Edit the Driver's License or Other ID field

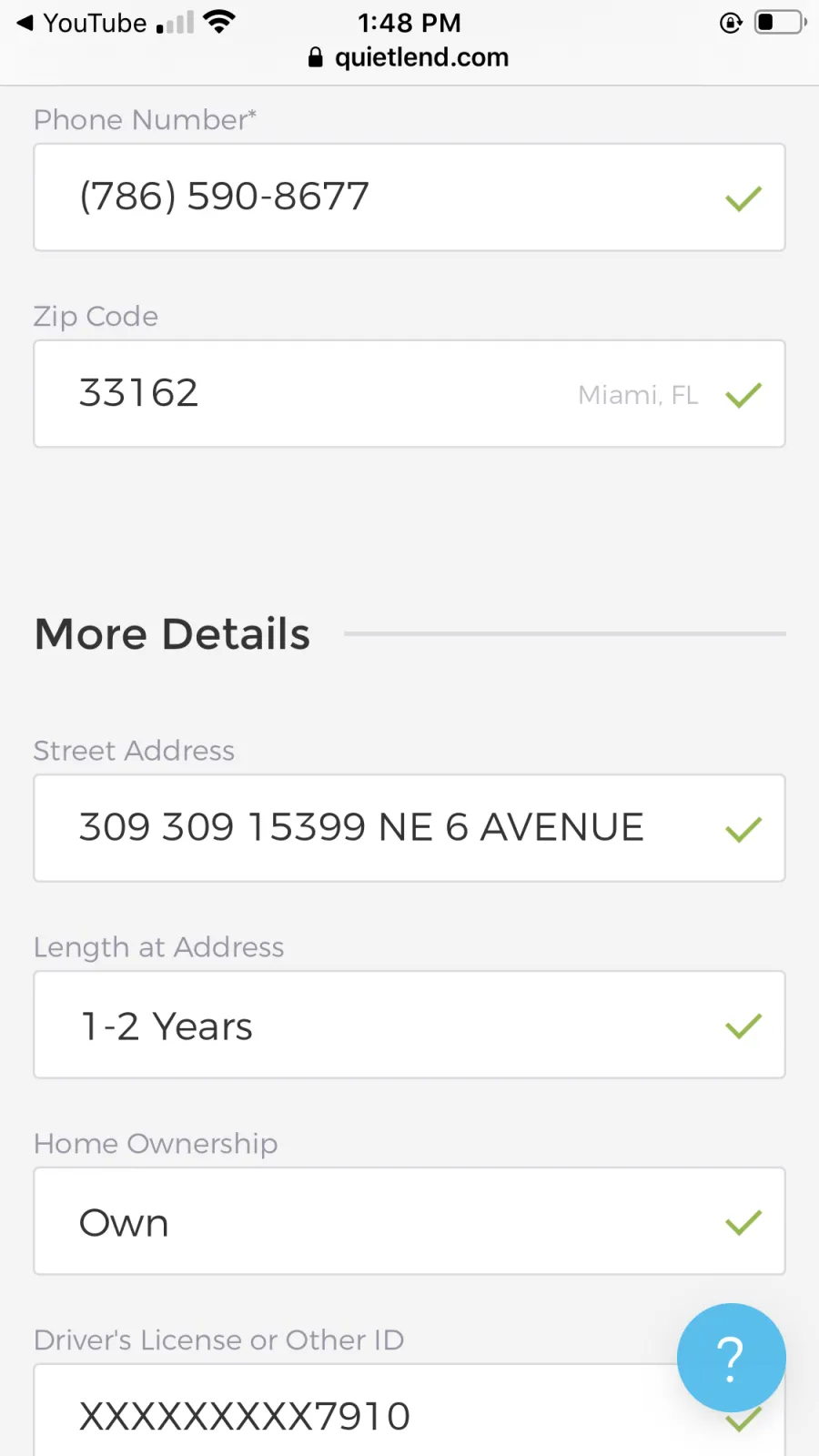(409, 1410)
